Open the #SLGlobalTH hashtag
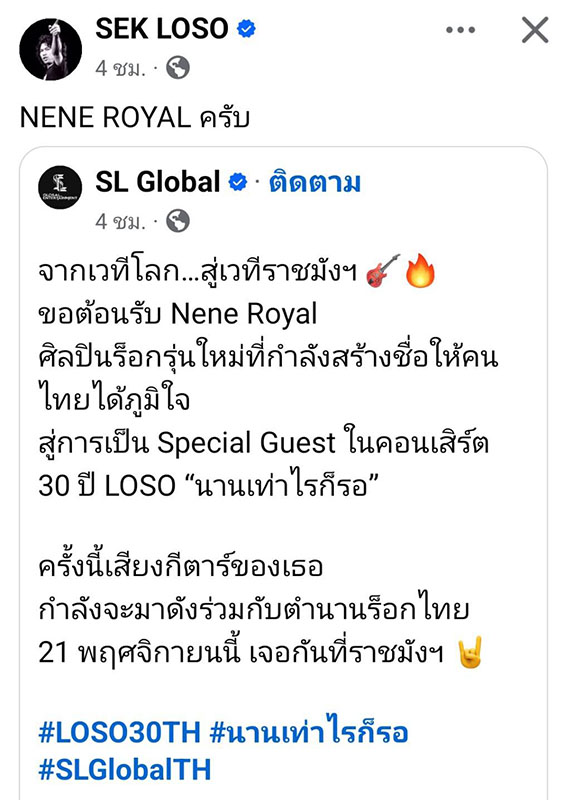Image resolution: width=566 pixels, height=800 pixels. (x=125, y=770)
